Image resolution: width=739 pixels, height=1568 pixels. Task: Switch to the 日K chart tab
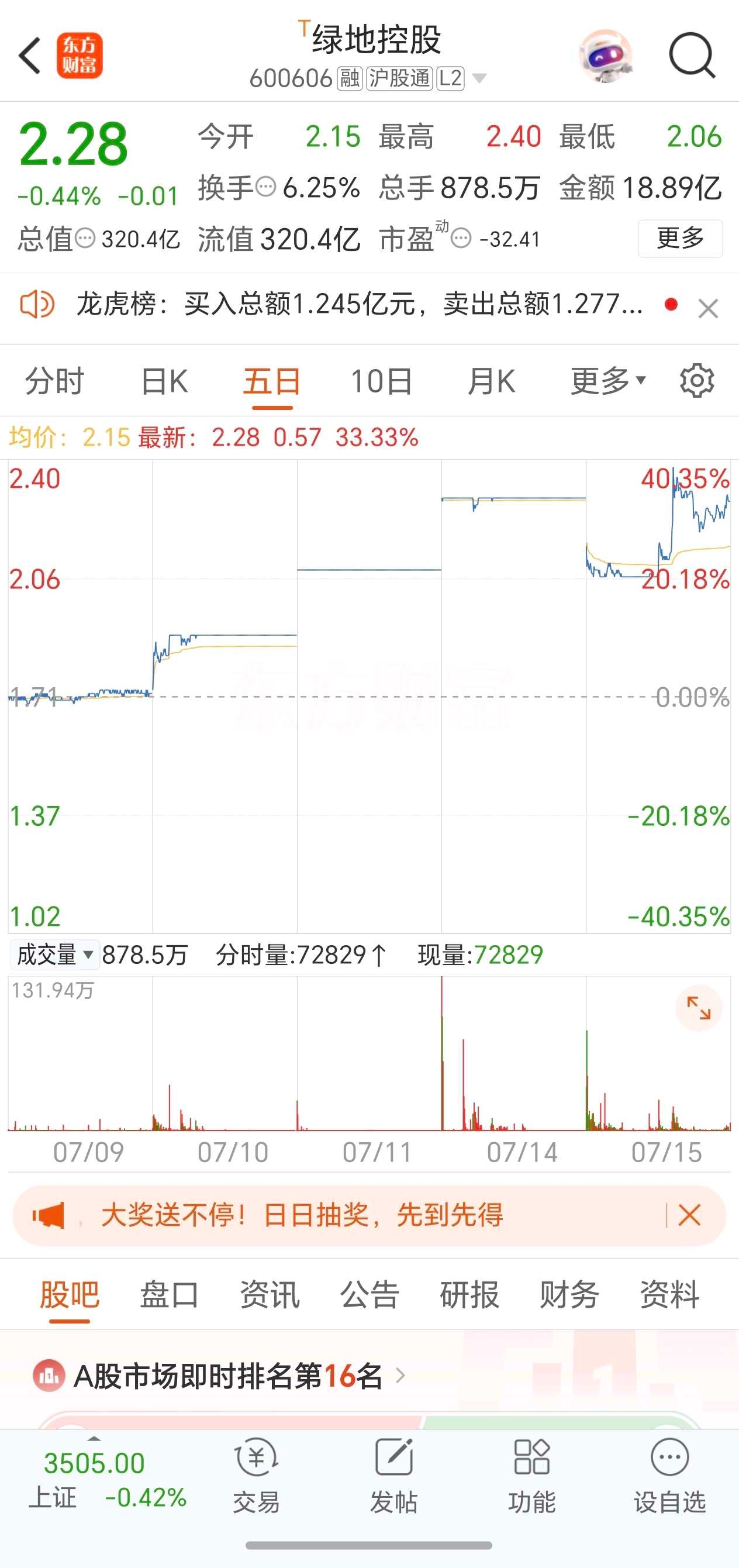pos(164,382)
